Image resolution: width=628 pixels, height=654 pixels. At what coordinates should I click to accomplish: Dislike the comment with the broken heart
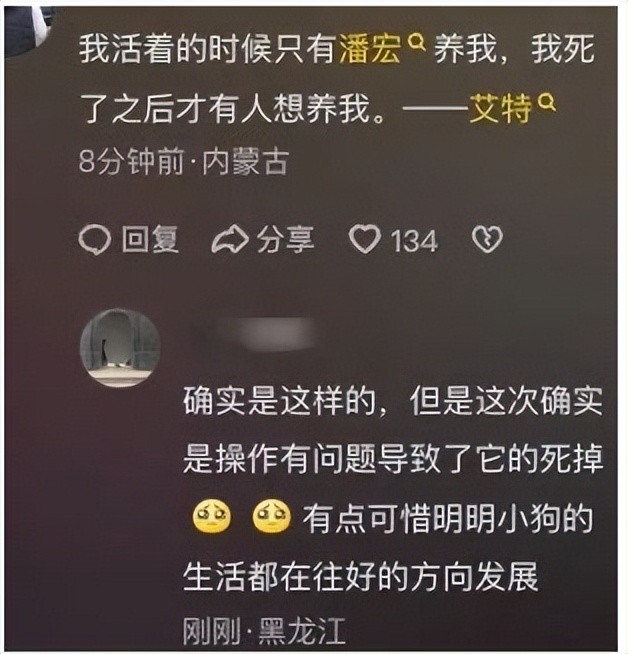point(486,240)
